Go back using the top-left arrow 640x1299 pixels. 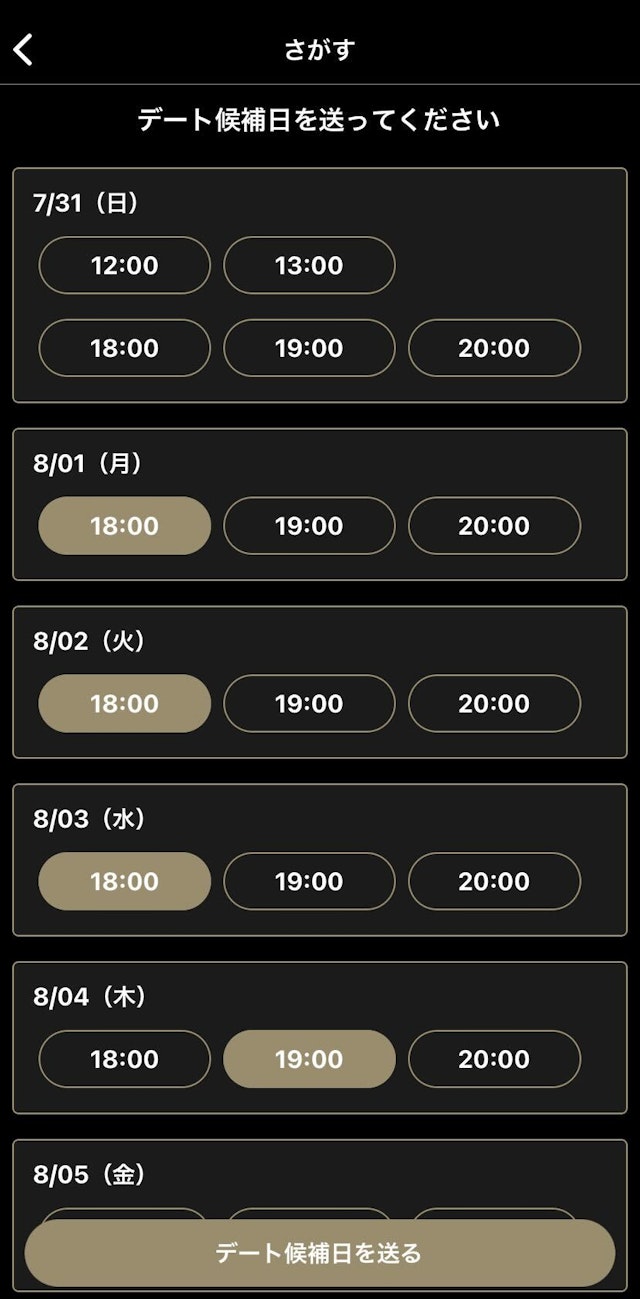(24, 49)
